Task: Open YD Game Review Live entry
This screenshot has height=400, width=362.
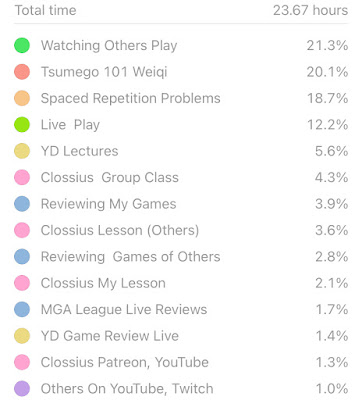Action: coord(181,336)
